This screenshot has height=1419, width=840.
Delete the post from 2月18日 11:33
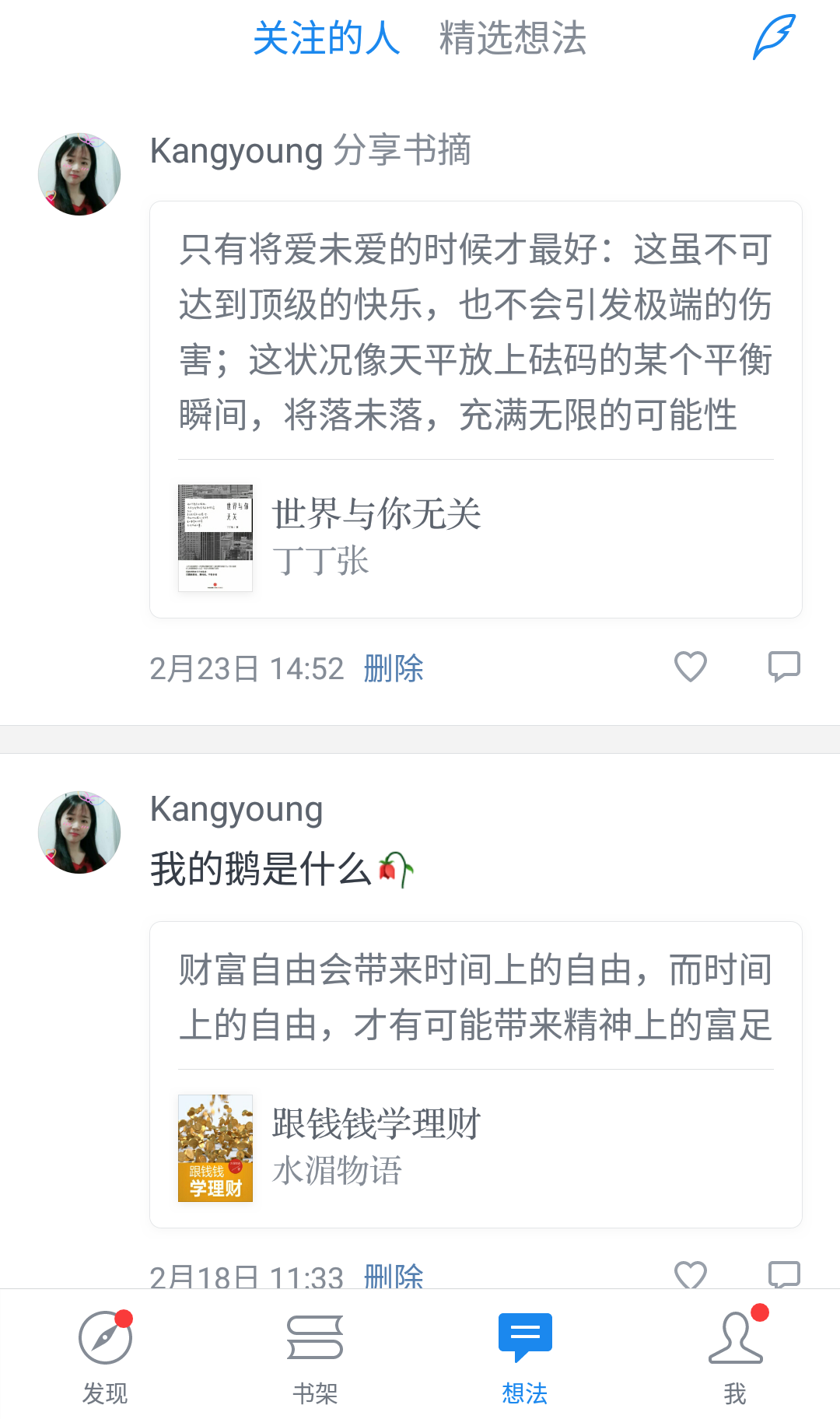coord(394,1276)
